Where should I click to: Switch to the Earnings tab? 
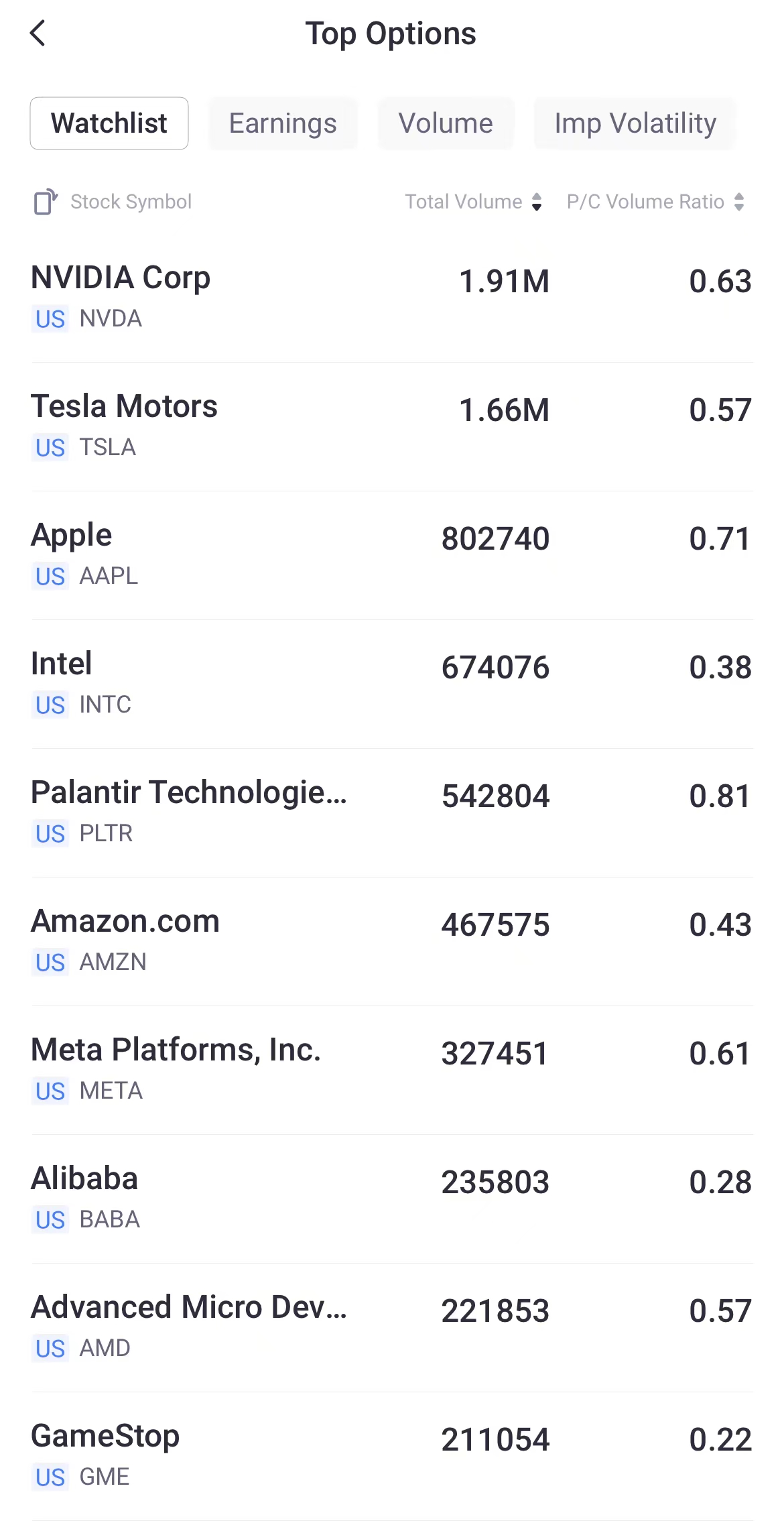[x=283, y=123]
